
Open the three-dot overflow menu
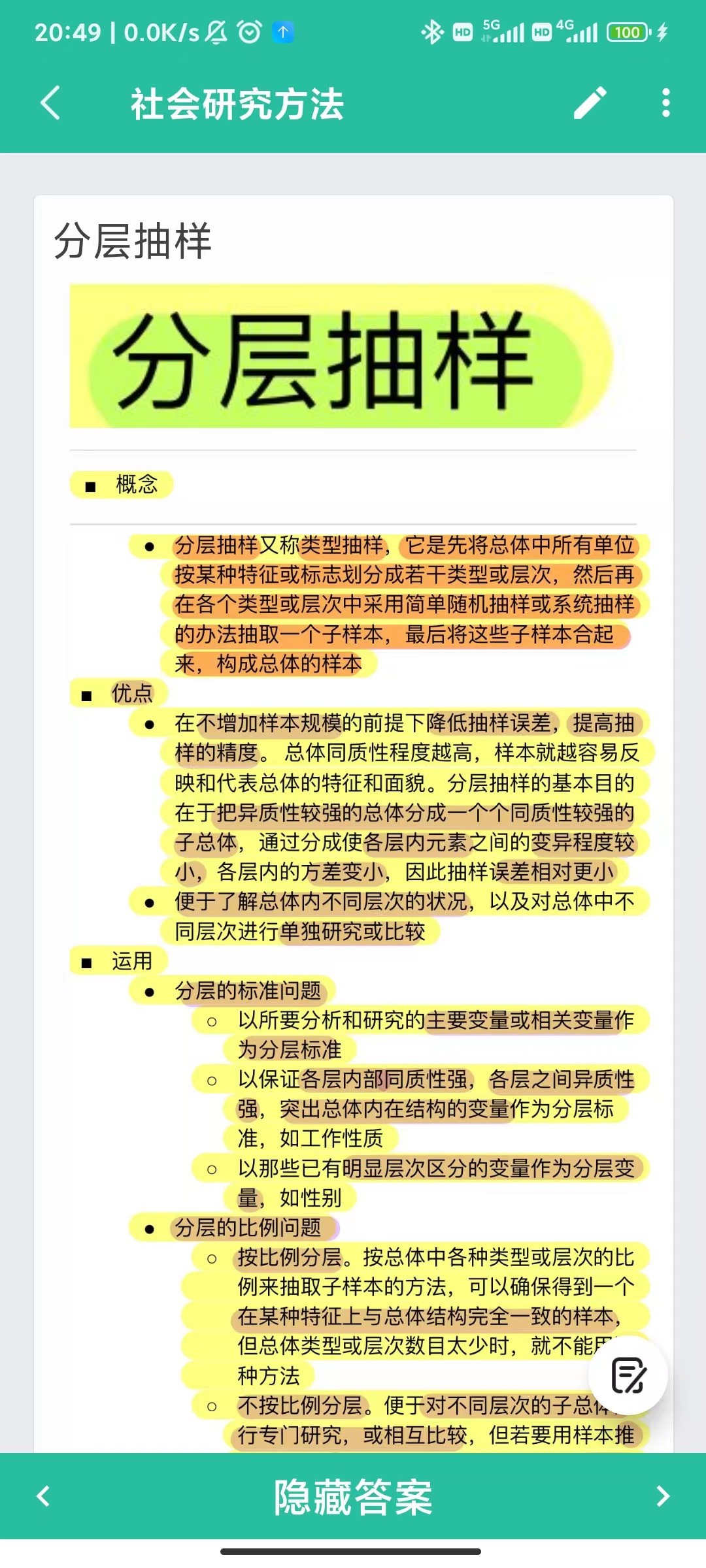click(665, 103)
